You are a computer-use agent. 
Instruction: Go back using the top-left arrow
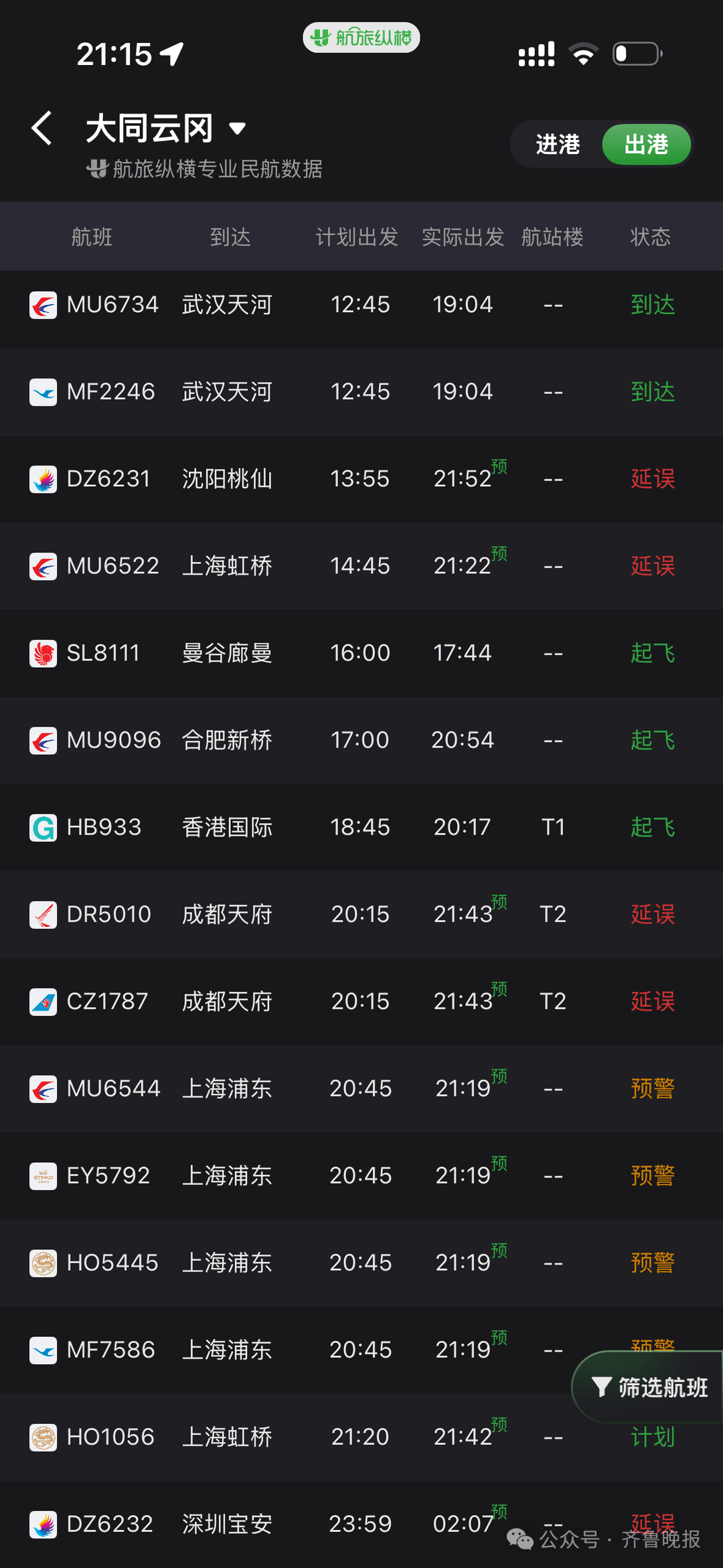point(42,128)
